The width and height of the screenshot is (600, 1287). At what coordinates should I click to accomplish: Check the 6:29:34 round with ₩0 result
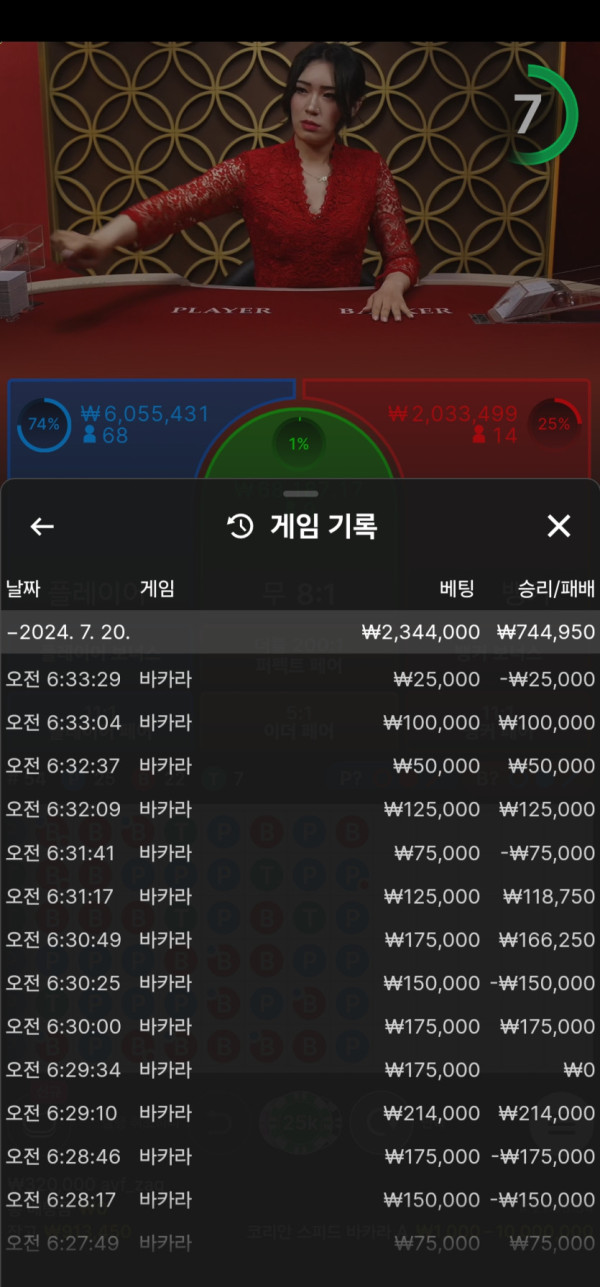(300, 1070)
